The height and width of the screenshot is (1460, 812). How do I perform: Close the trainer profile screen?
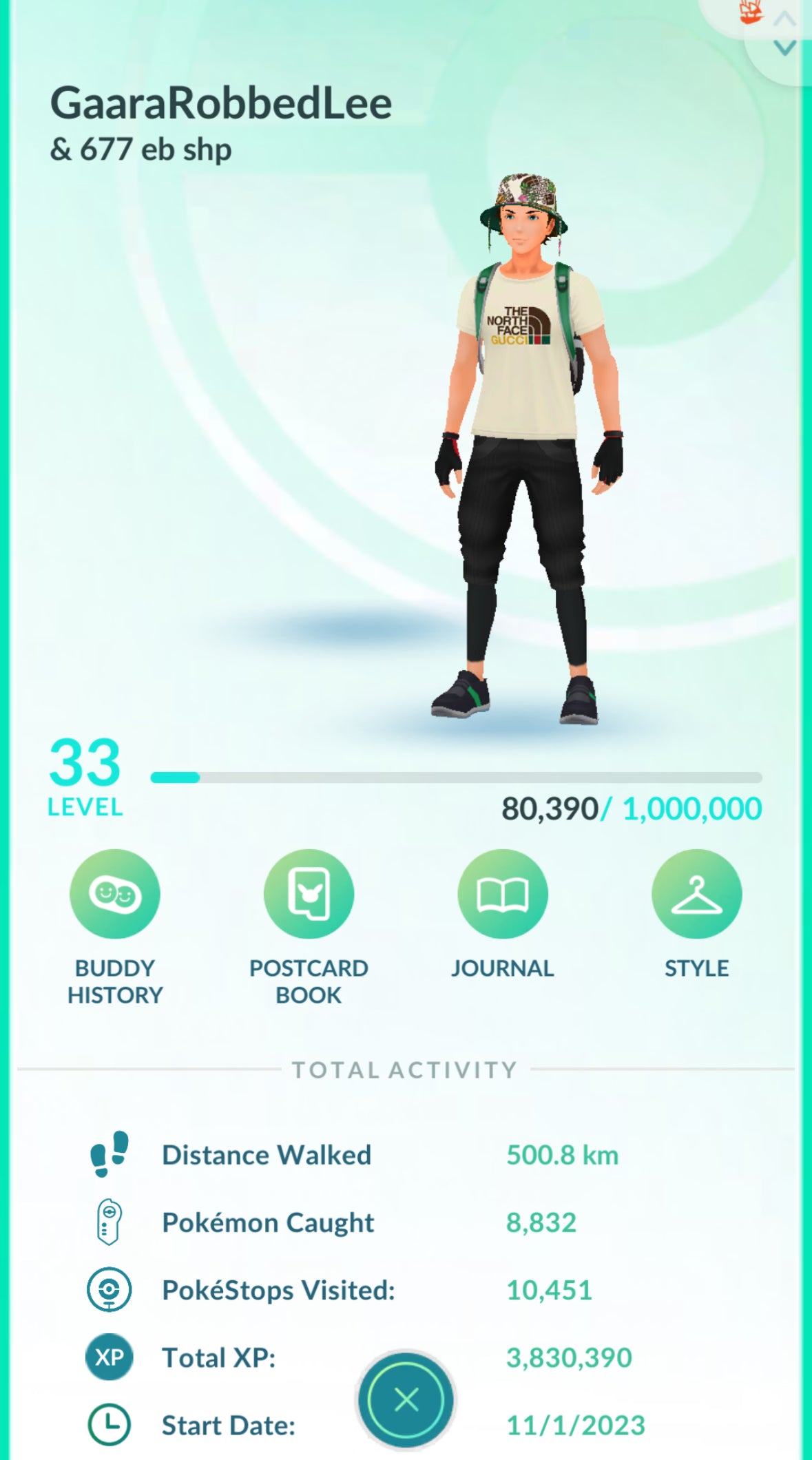click(406, 1399)
